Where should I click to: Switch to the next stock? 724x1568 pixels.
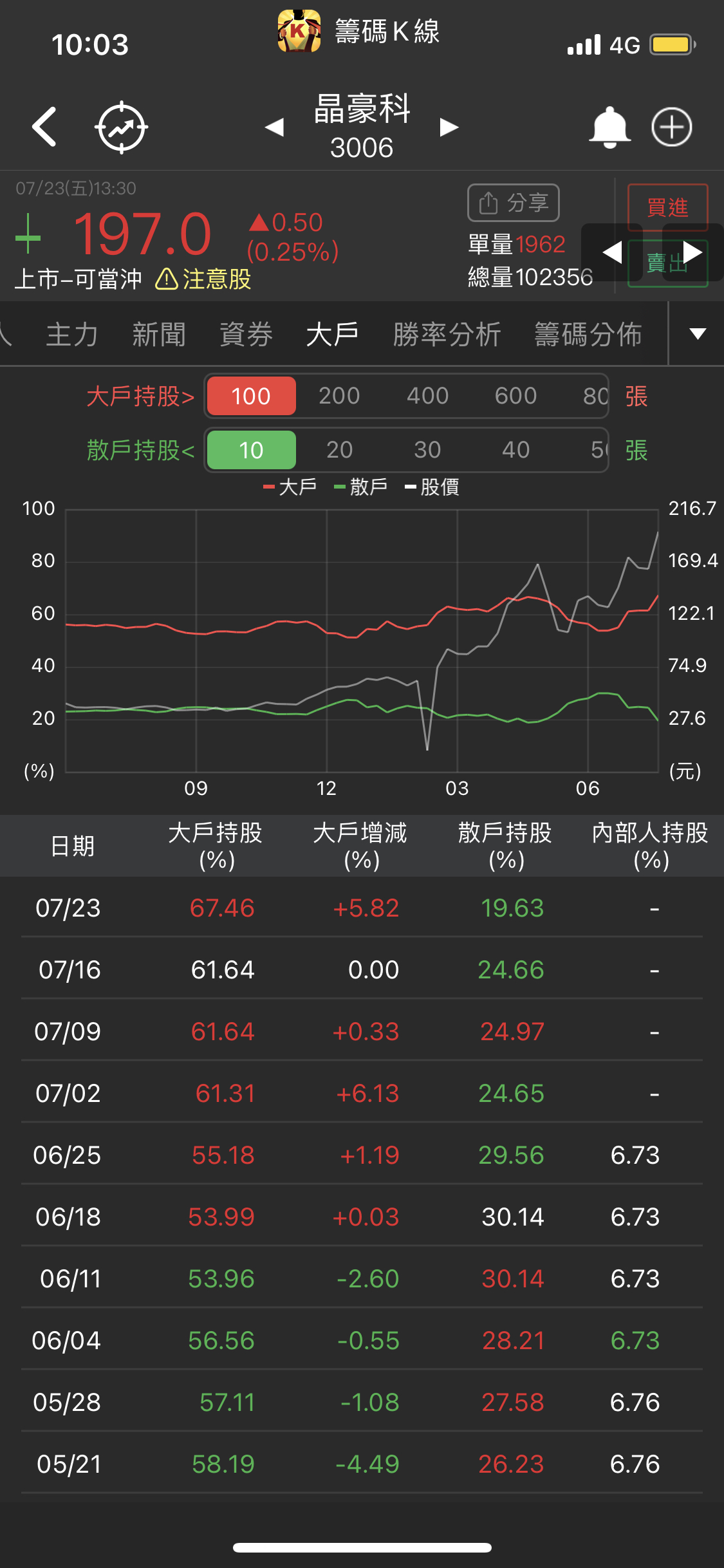(x=449, y=127)
